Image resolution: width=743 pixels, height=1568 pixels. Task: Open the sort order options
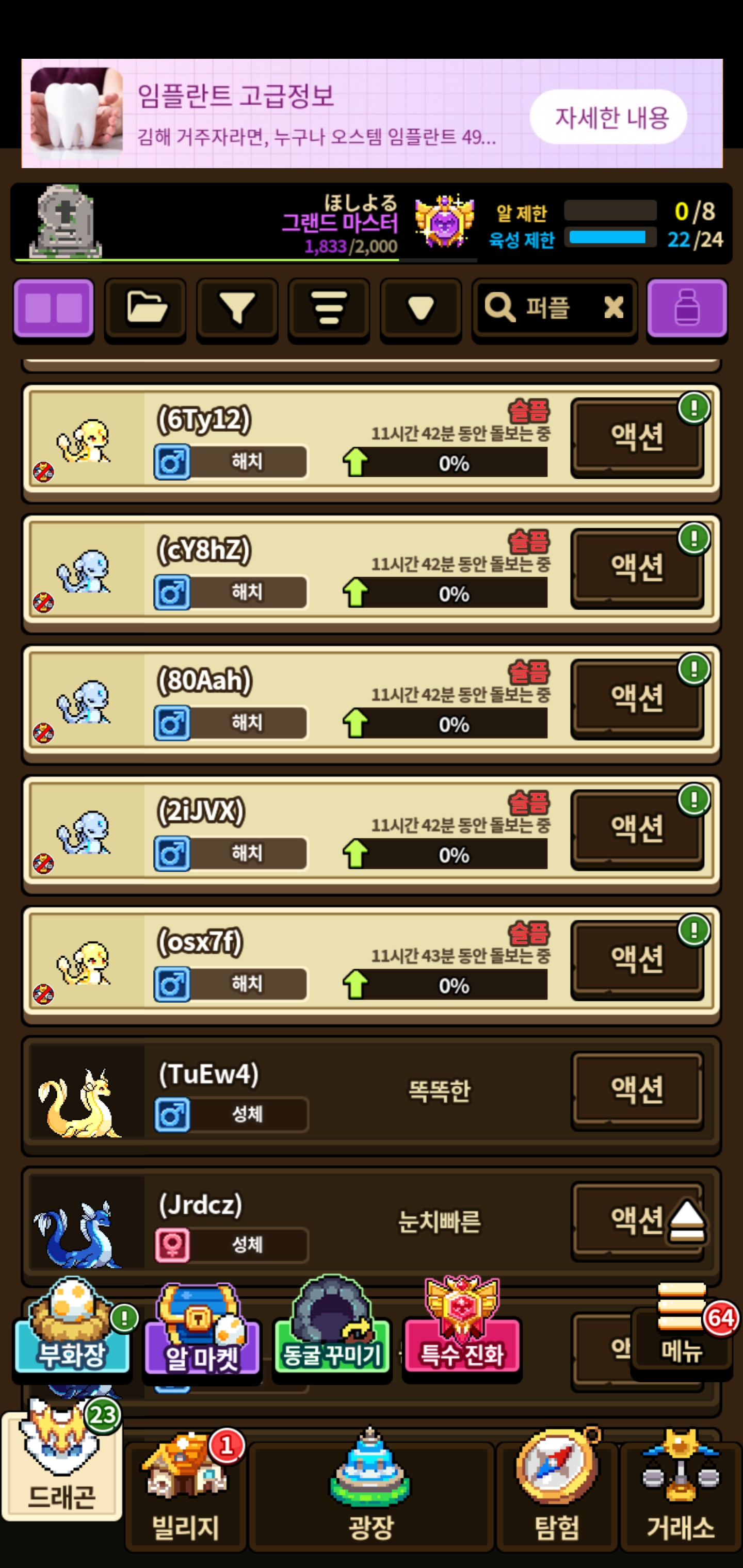(329, 308)
